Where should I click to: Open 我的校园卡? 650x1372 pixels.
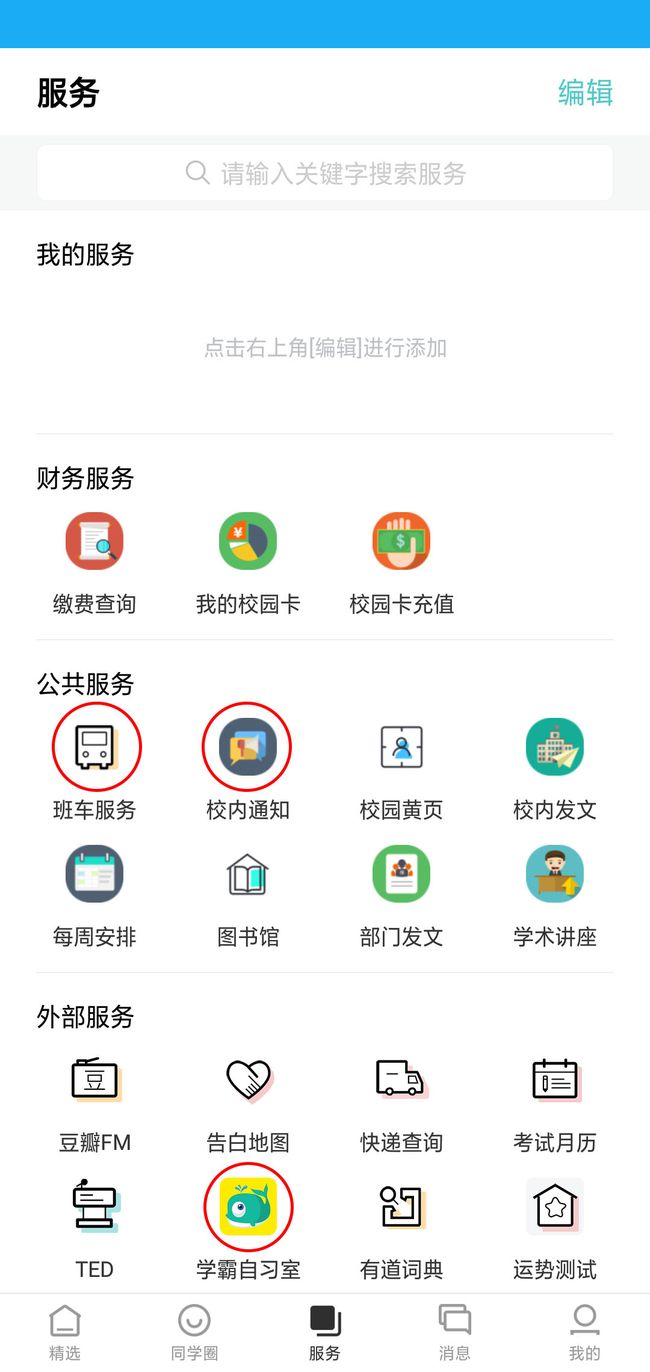click(248, 563)
